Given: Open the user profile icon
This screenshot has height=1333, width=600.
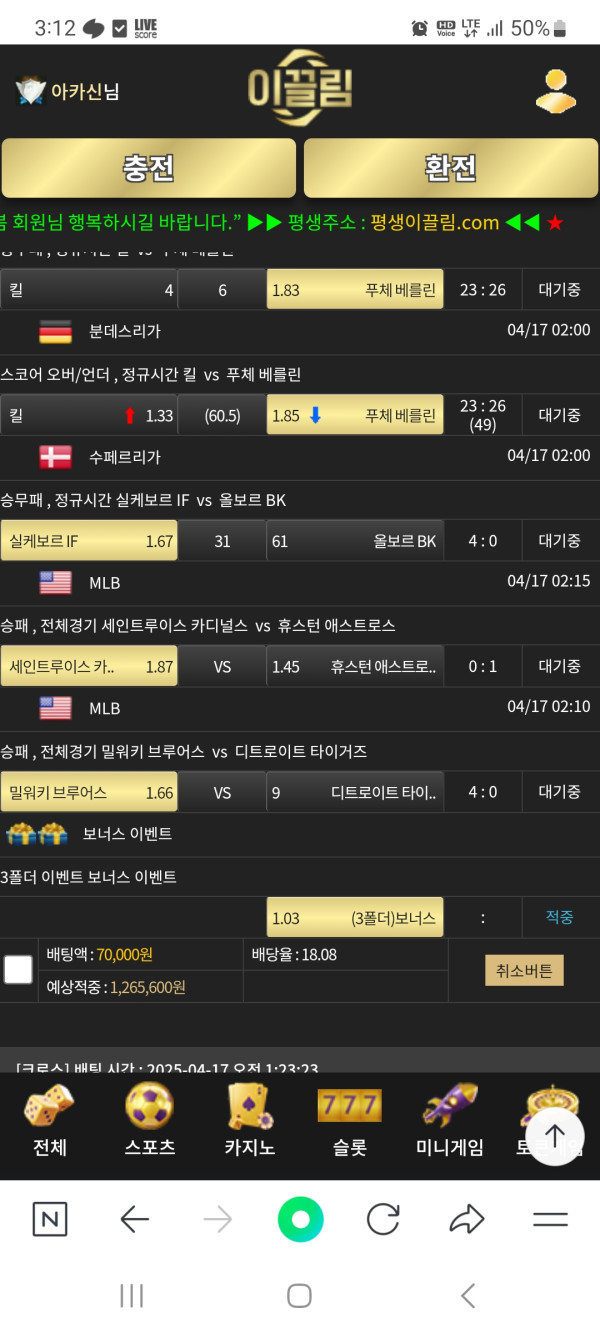Looking at the screenshot, I should pos(555,91).
